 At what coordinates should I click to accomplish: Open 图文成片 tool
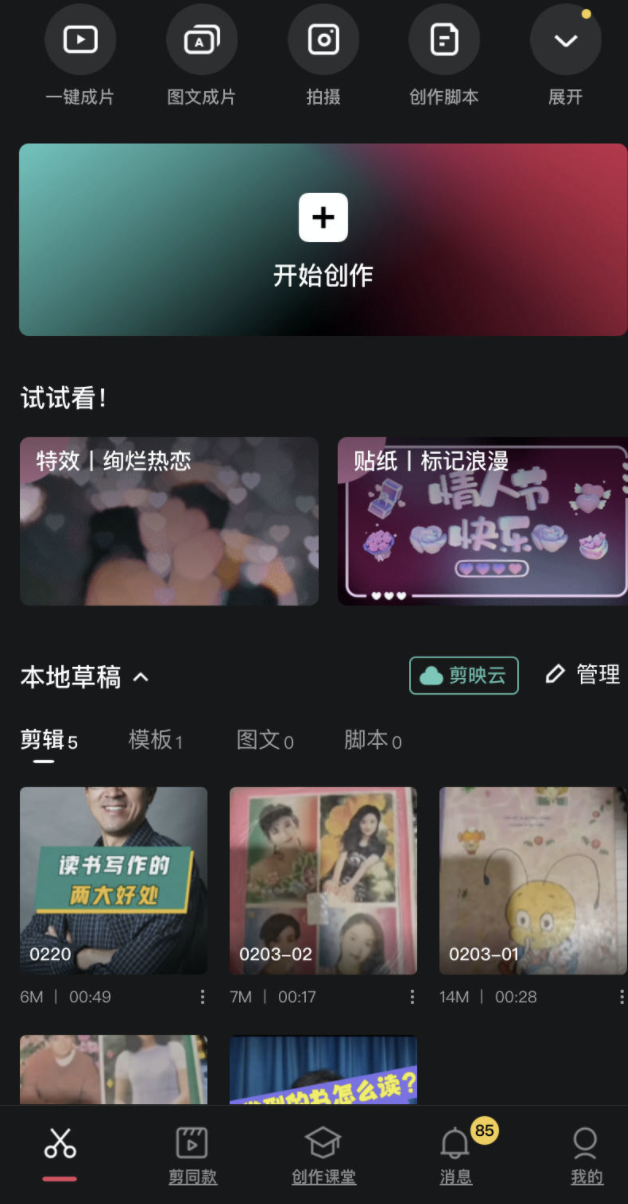201,41
